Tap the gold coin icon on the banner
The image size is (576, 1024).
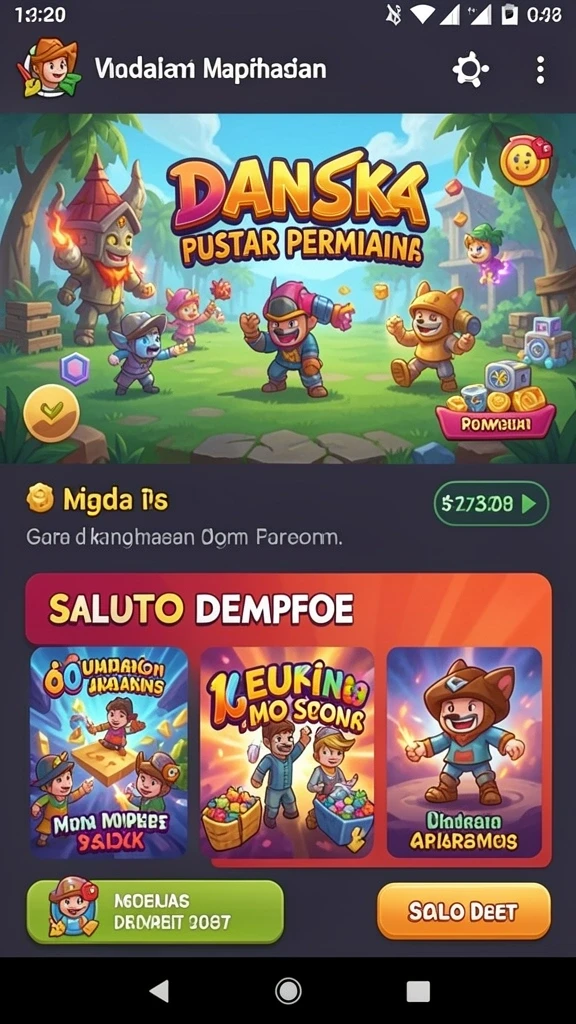(525, 160)
